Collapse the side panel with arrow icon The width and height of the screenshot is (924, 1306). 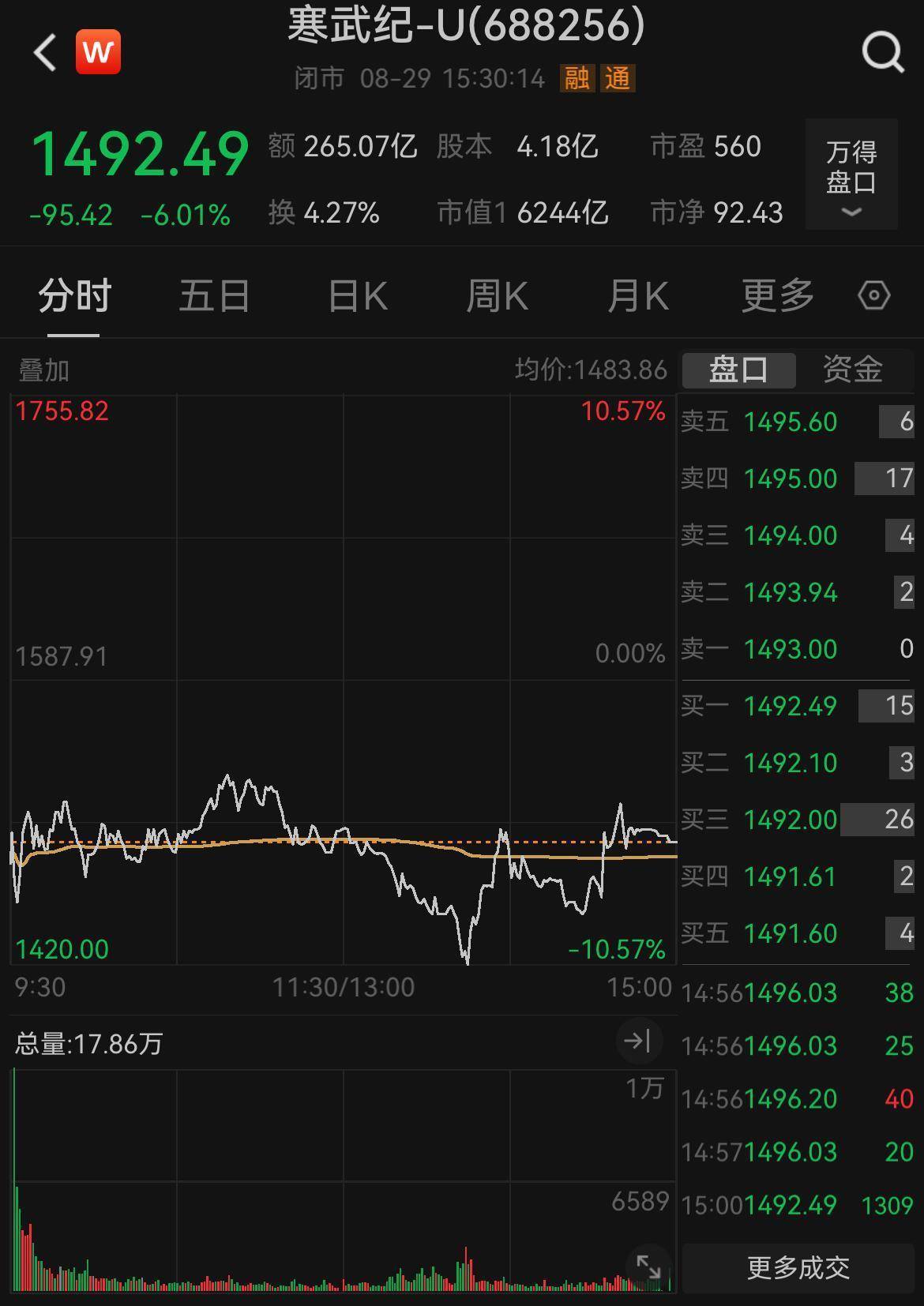tap(637, 1041)
